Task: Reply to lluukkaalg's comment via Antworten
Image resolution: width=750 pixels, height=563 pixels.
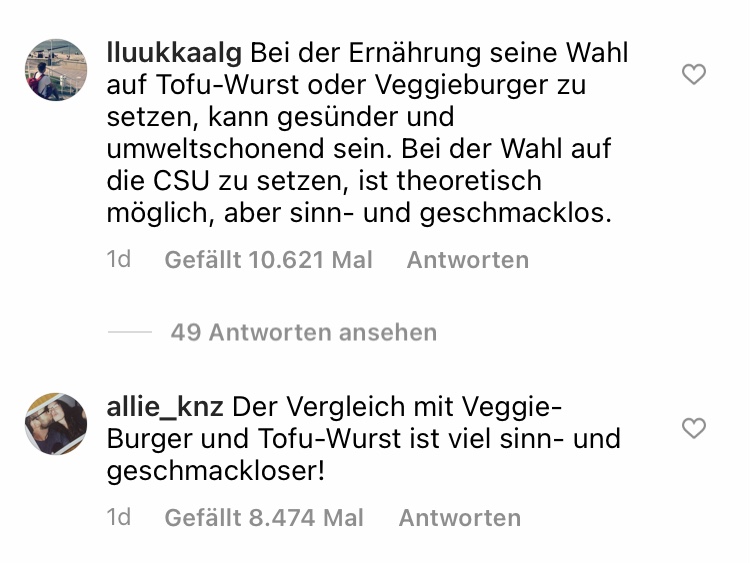Action: [x=467, y=260]
